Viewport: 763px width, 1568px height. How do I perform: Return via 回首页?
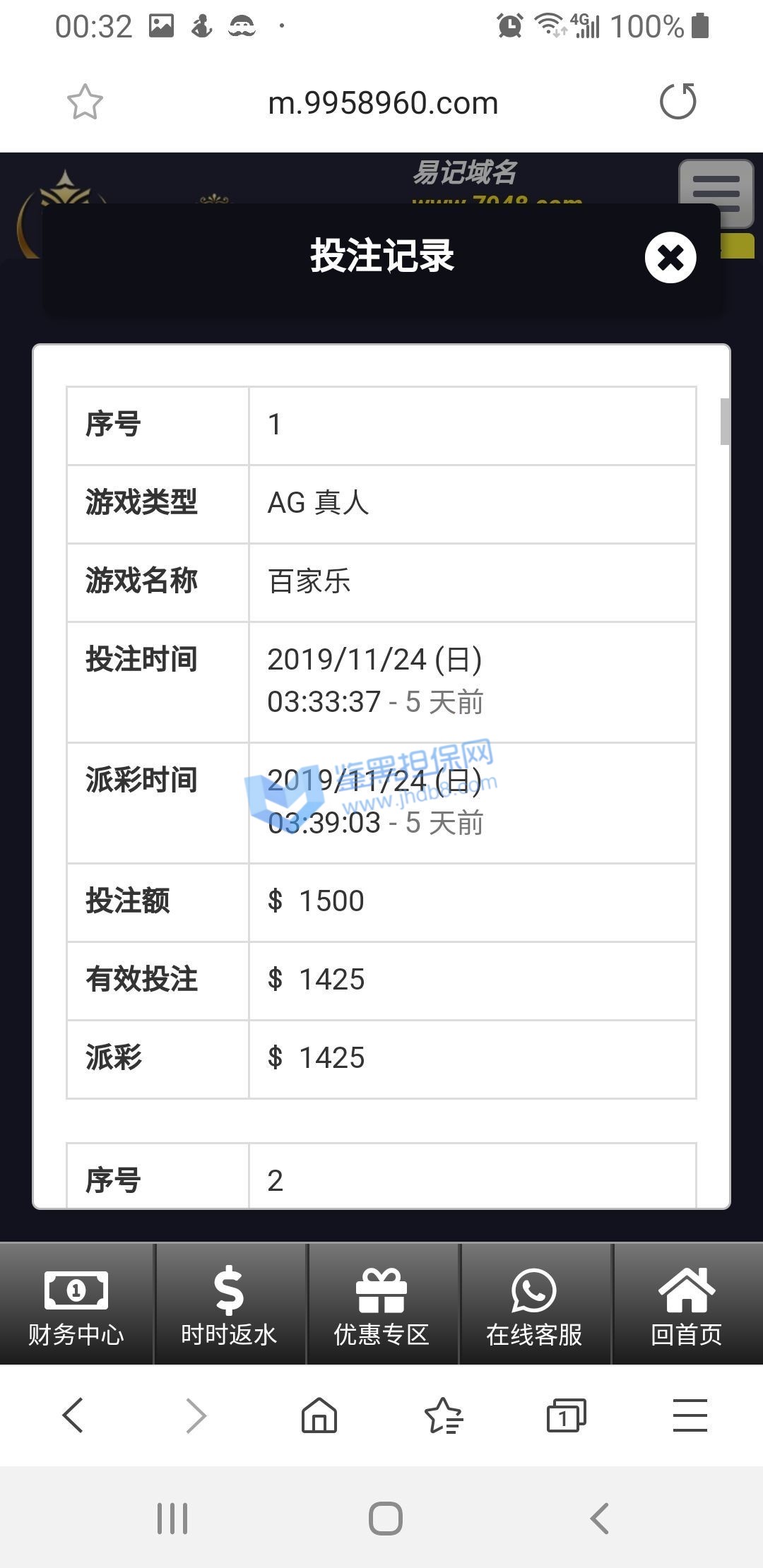coord(687,1305)
